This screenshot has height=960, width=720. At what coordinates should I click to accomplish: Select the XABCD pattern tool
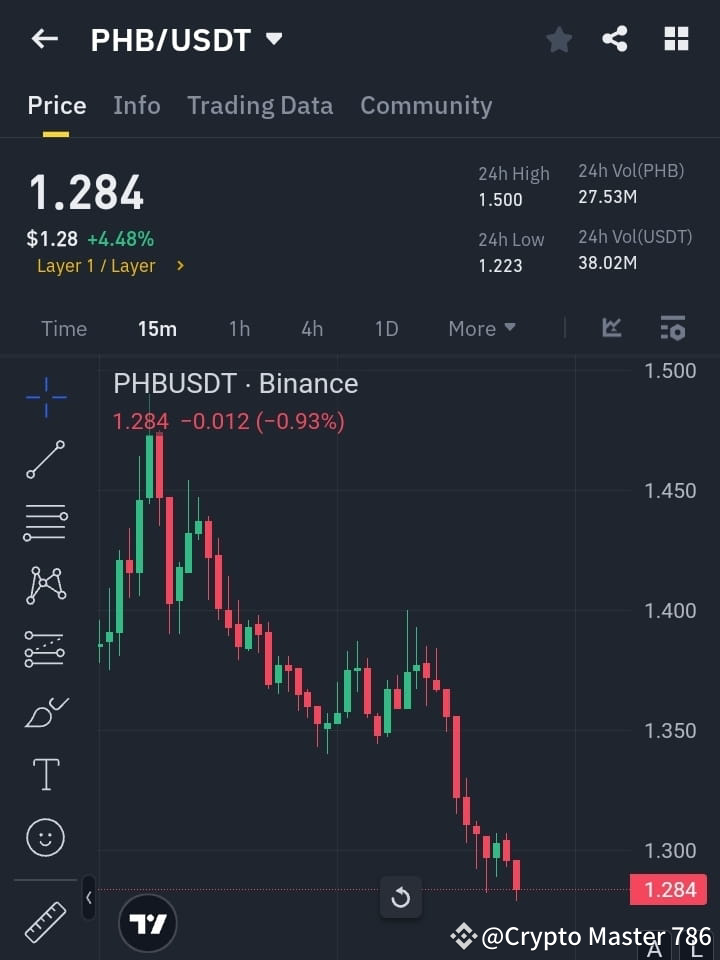44,585
